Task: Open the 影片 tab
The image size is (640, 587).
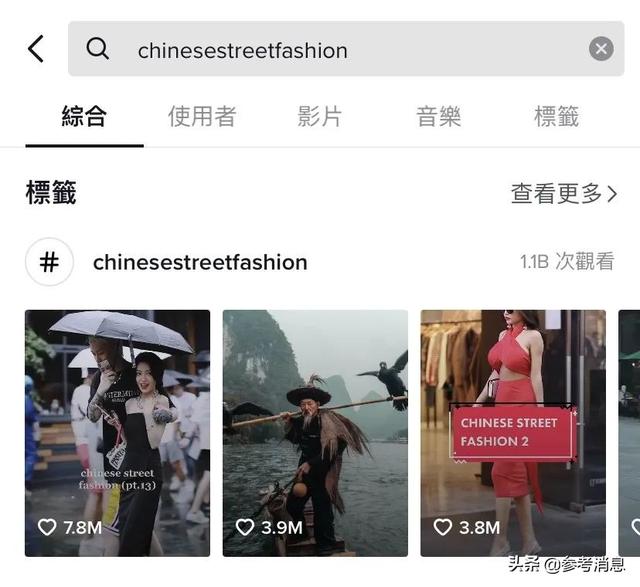Action: click(320, 116)
